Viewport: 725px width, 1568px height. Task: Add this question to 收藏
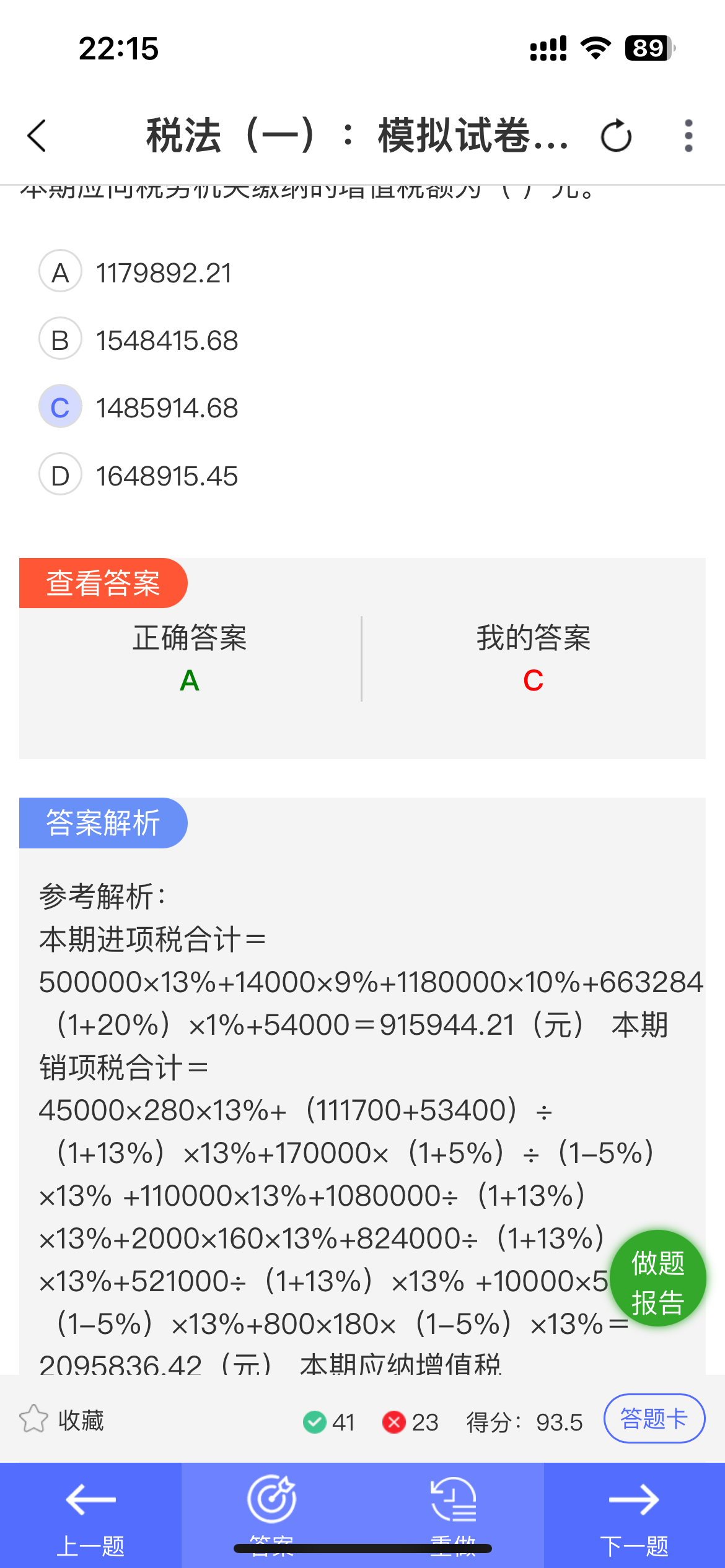click(62, 1421)
